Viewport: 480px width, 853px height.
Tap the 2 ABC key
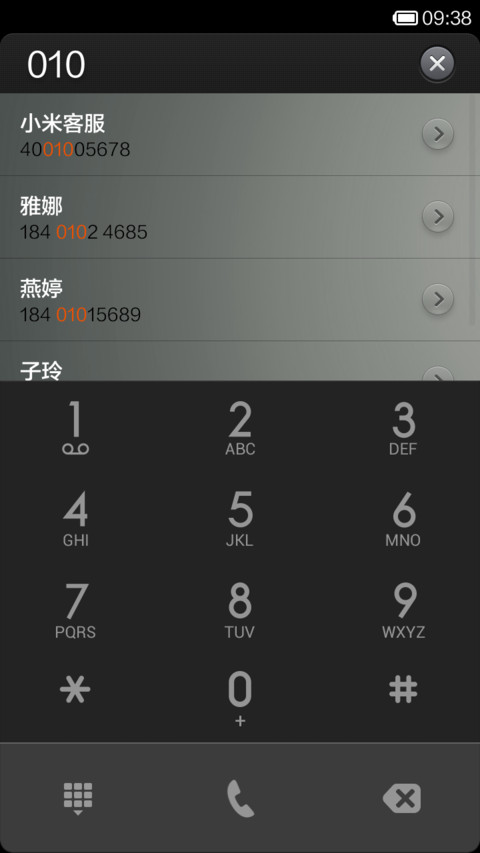[240, 427]
